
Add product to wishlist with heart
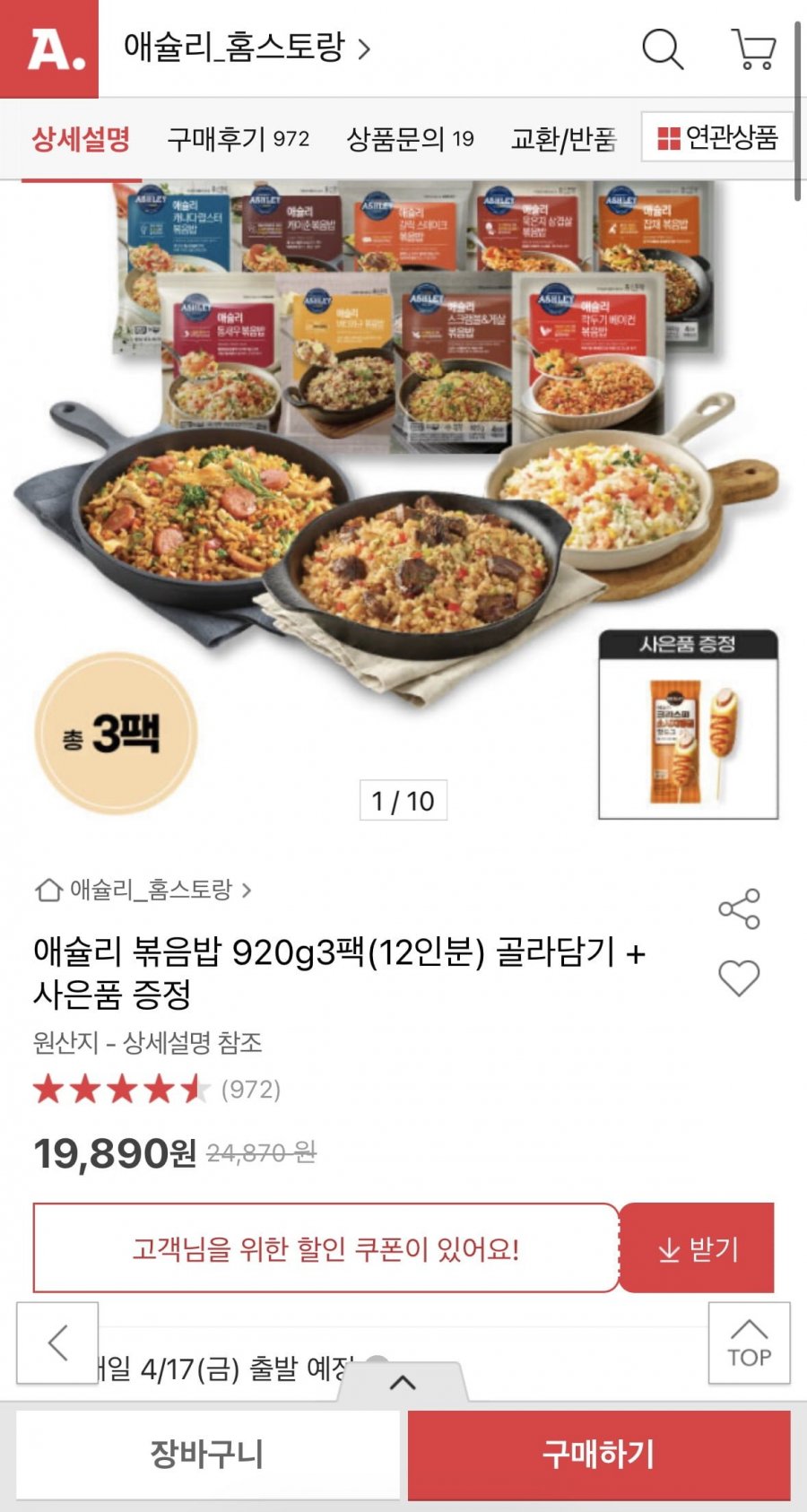[x=739, y=978]
